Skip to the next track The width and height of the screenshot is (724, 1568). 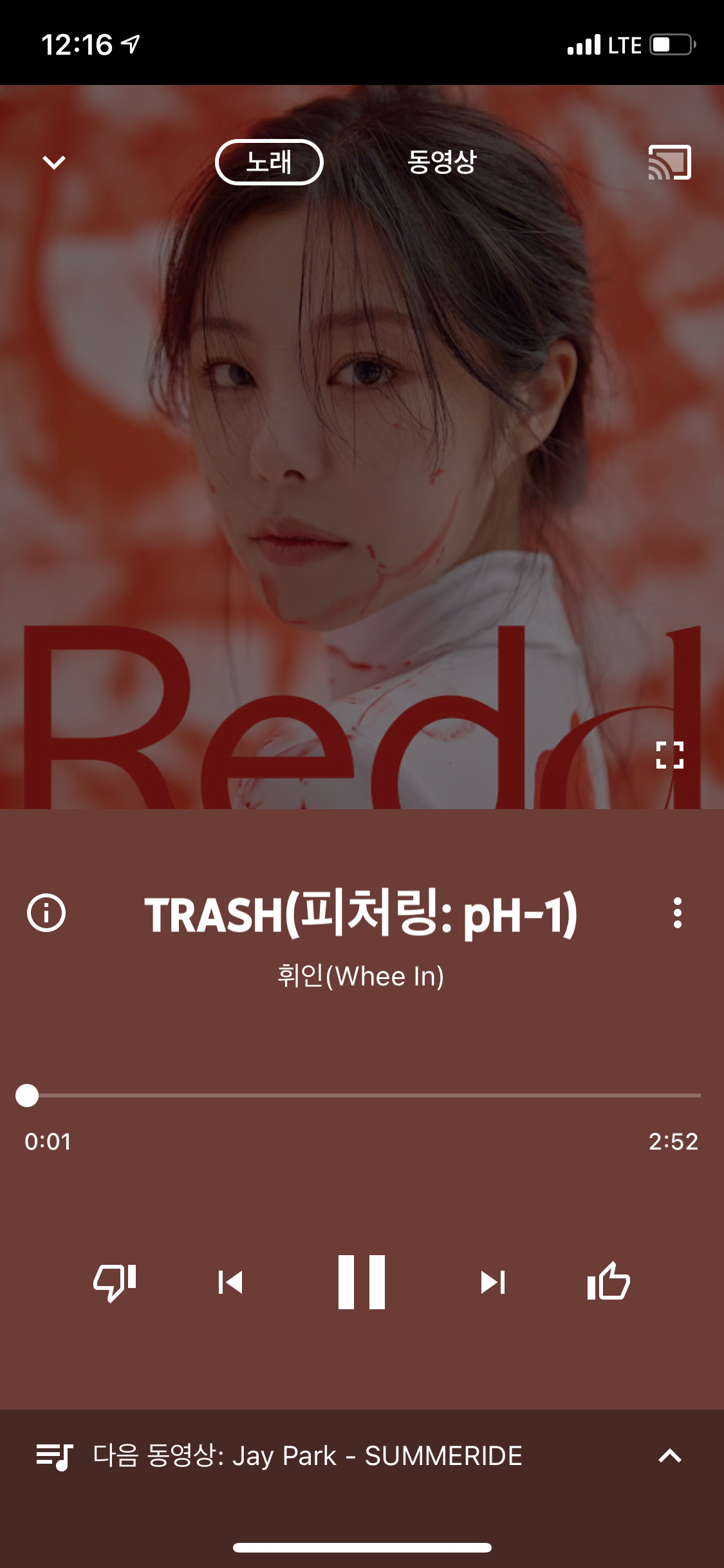tap(493, 1282)
